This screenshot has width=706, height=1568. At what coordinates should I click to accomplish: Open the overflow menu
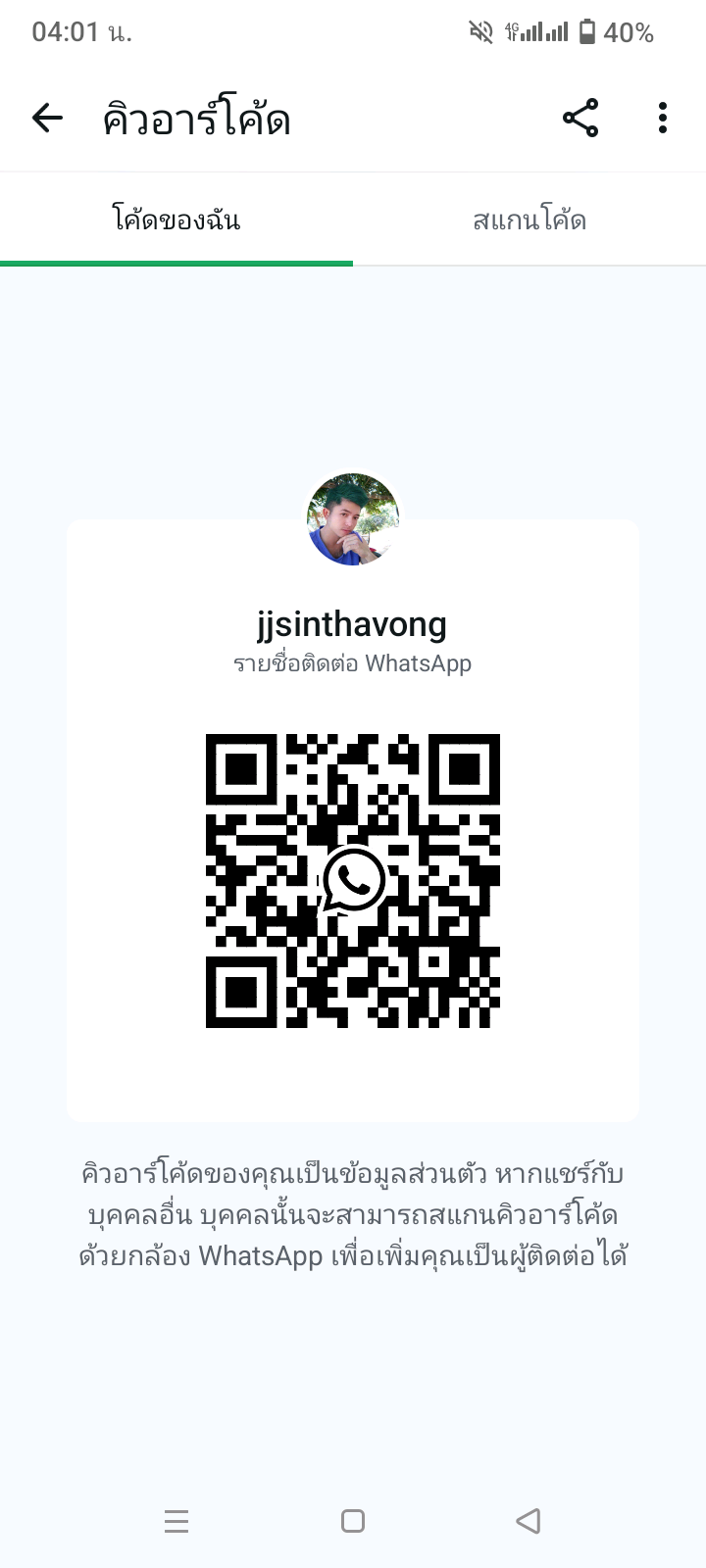(663, 119)
